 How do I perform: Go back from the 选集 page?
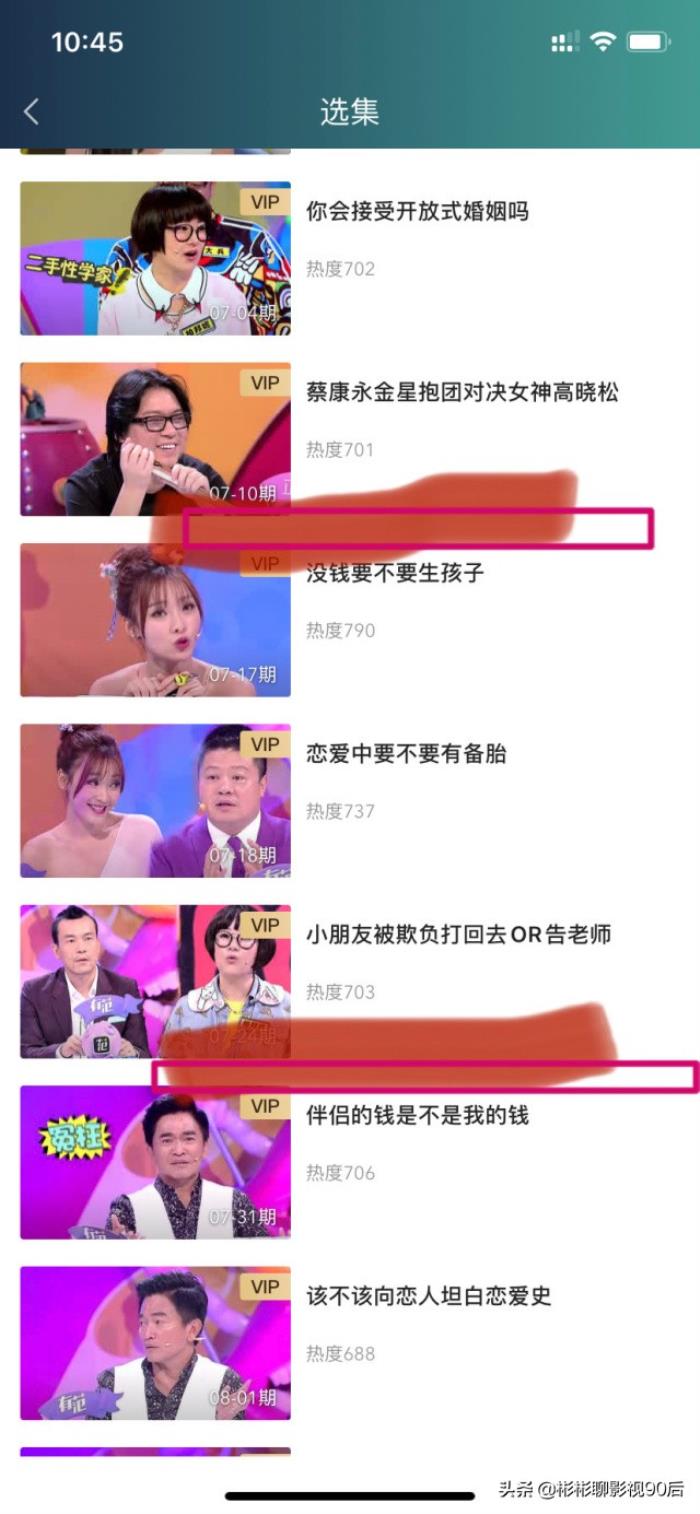tap(31, 111)
